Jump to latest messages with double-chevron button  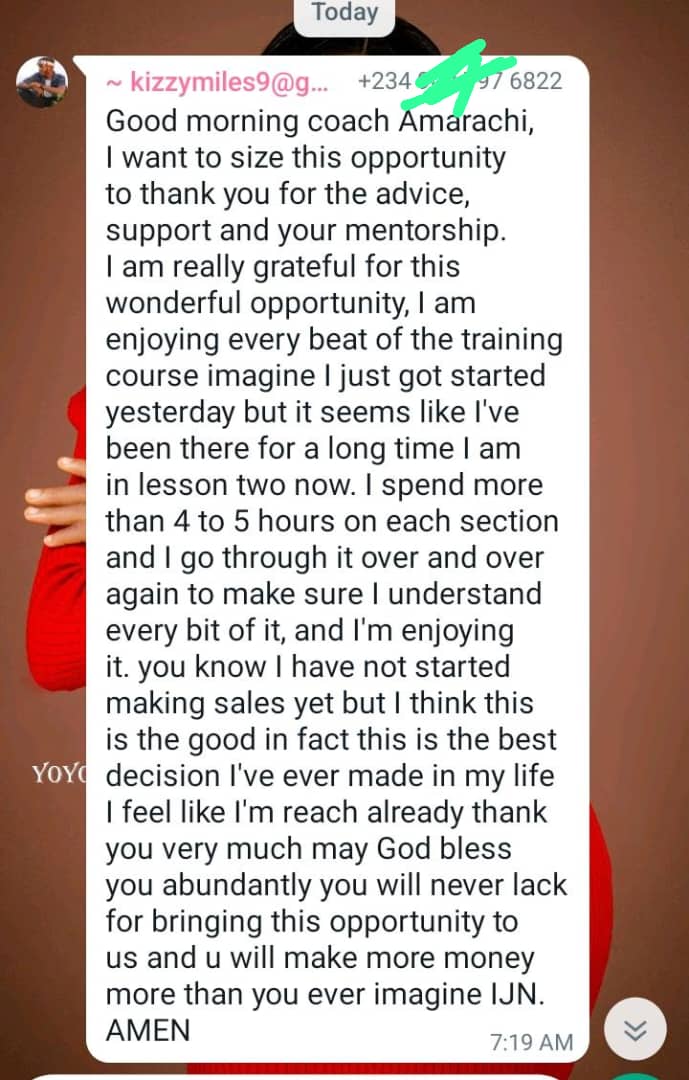(x=636, y=1030)
